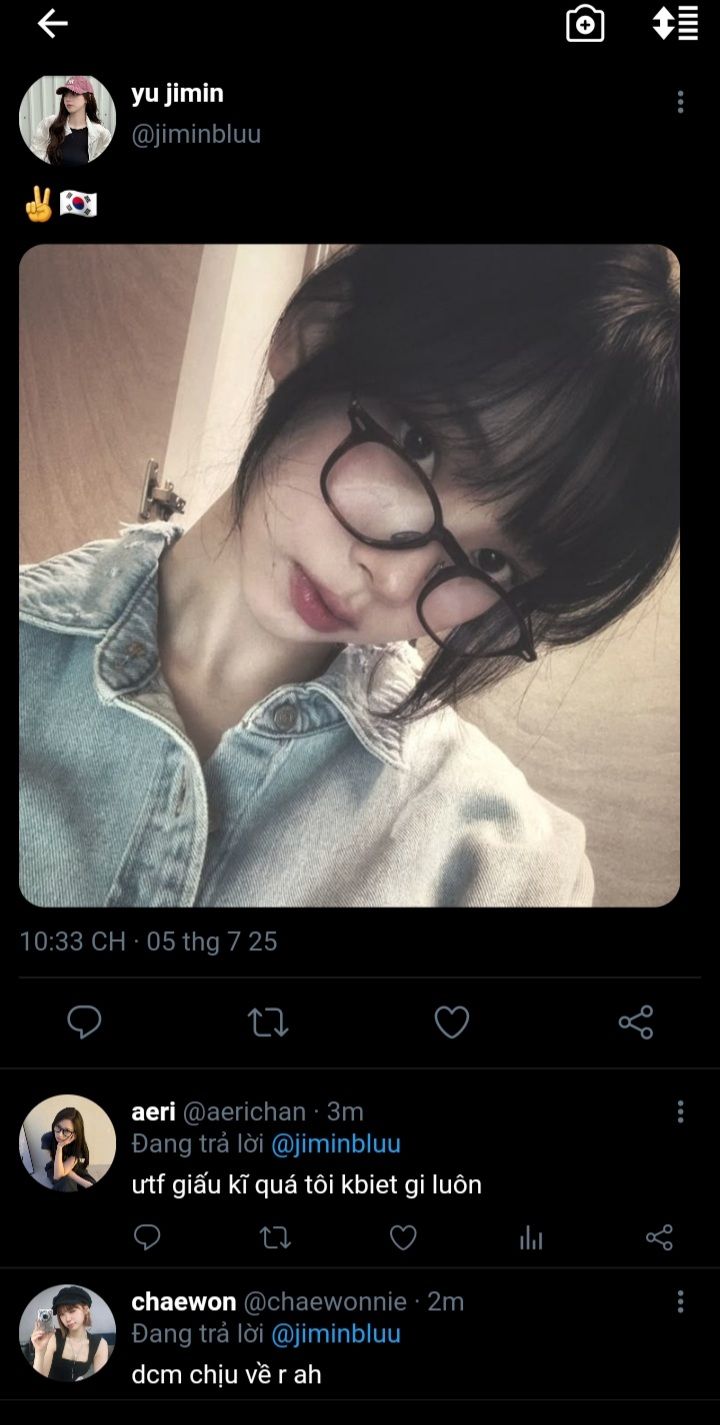View analytics for aeri's reply

pyautogui.click(x=531, y=1239)
